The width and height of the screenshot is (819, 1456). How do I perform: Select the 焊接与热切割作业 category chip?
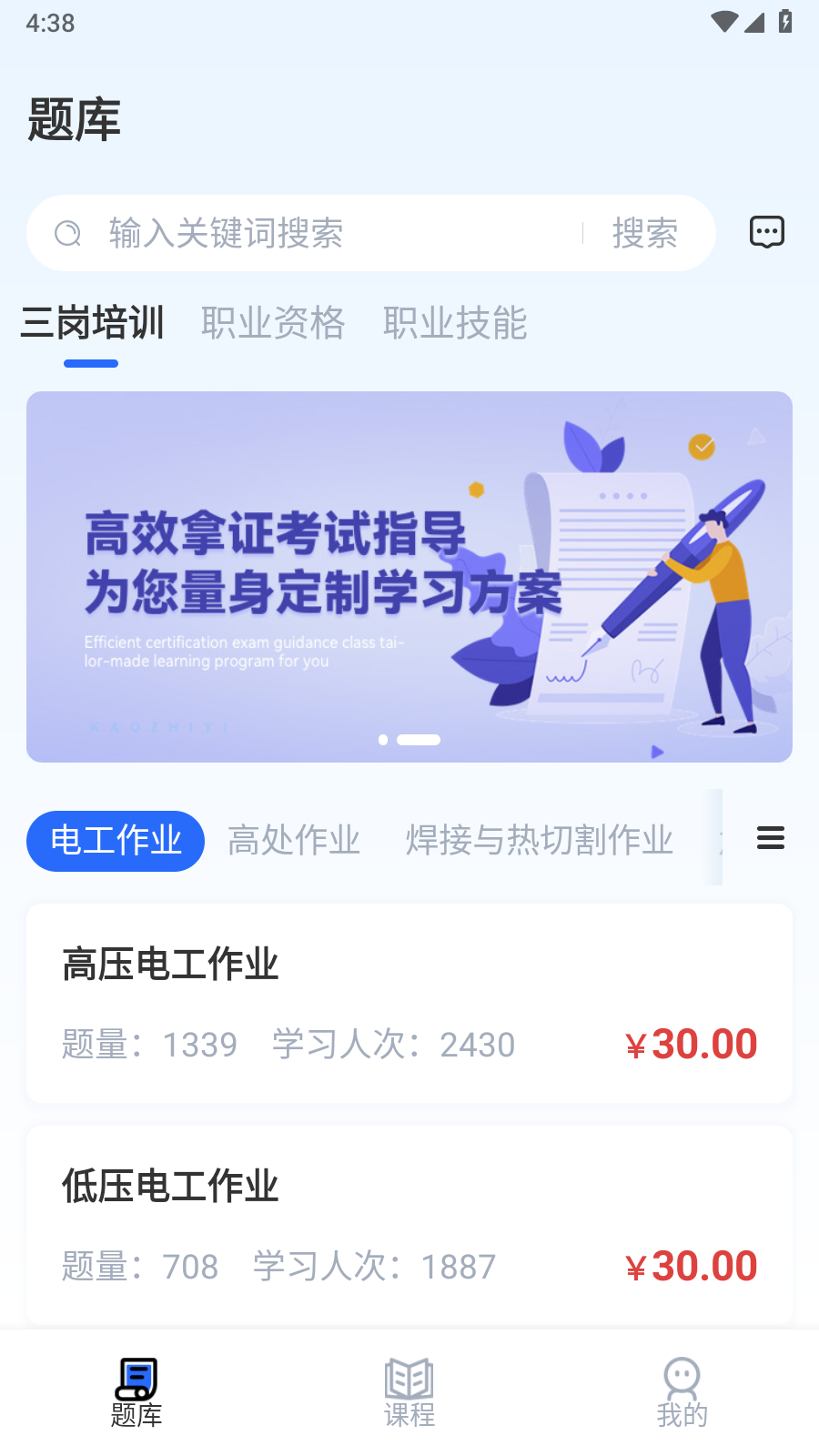pyautogui.click(x=540, y=840)
